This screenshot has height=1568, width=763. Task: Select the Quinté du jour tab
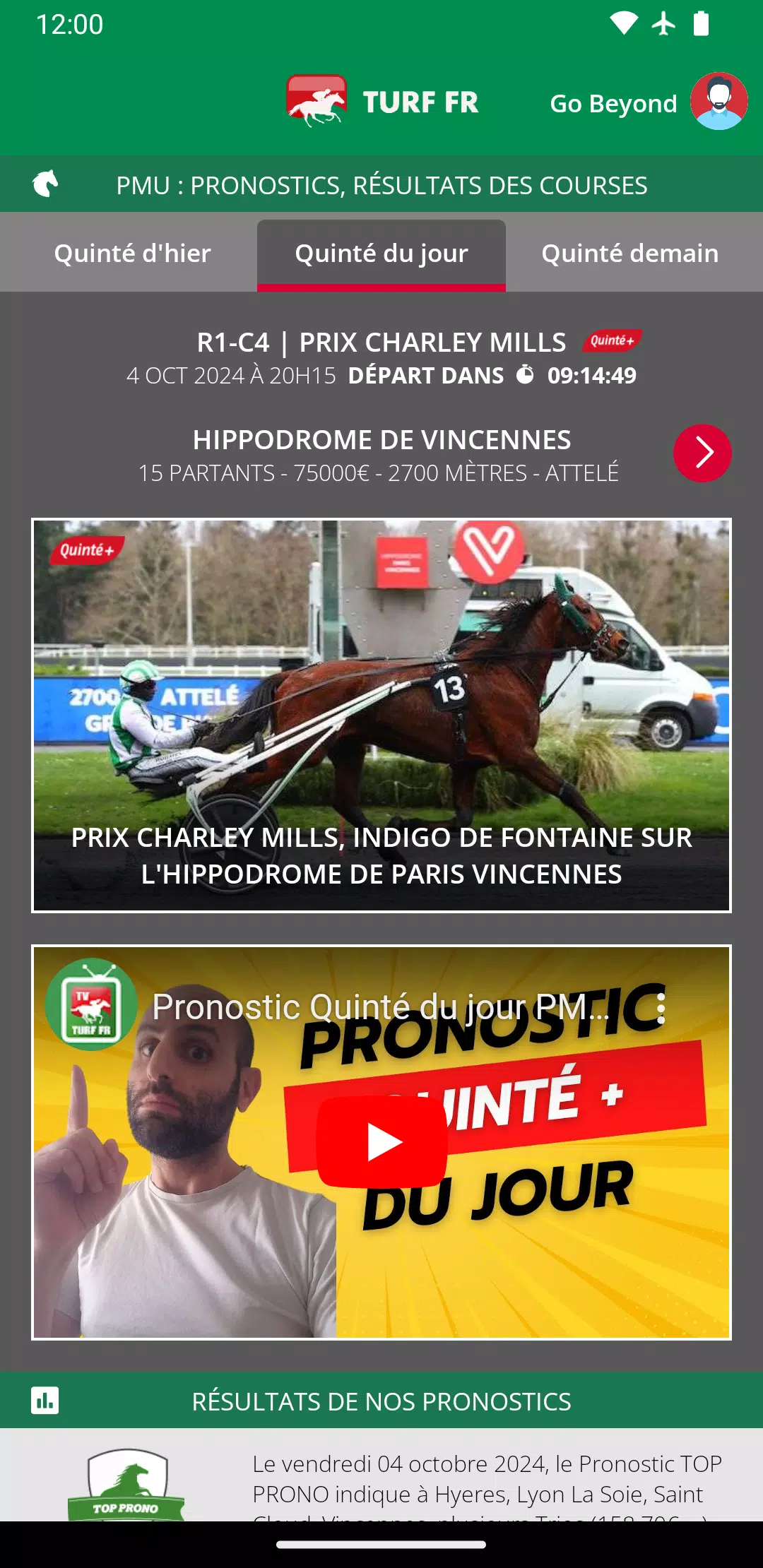click(x=381, y=253)
